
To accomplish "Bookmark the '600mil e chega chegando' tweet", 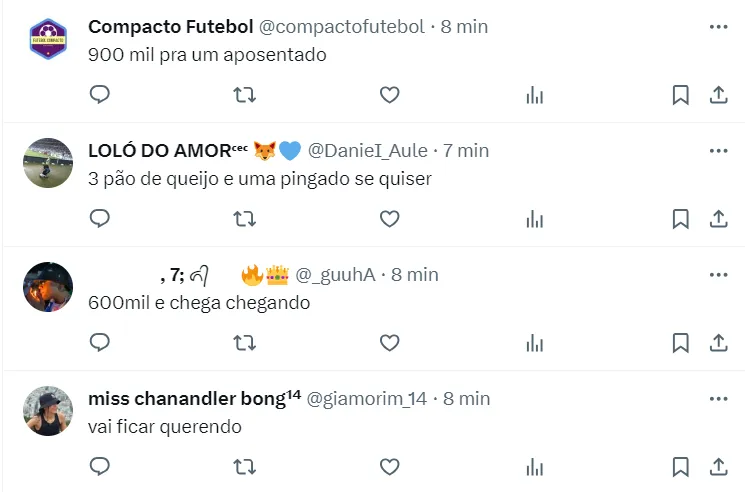I will click(x=680, y=343).
